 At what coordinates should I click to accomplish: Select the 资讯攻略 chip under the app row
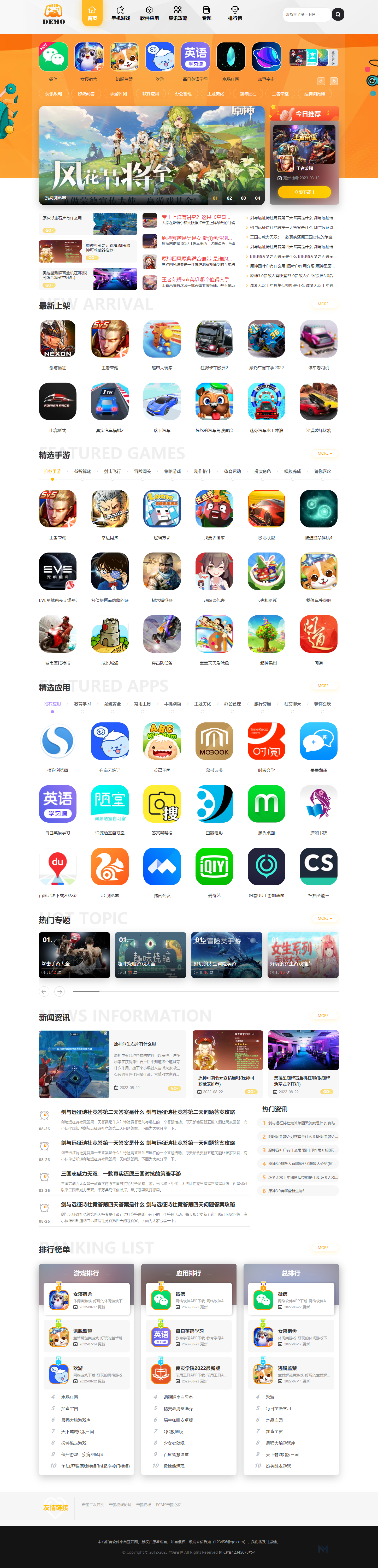pos(54,94)
